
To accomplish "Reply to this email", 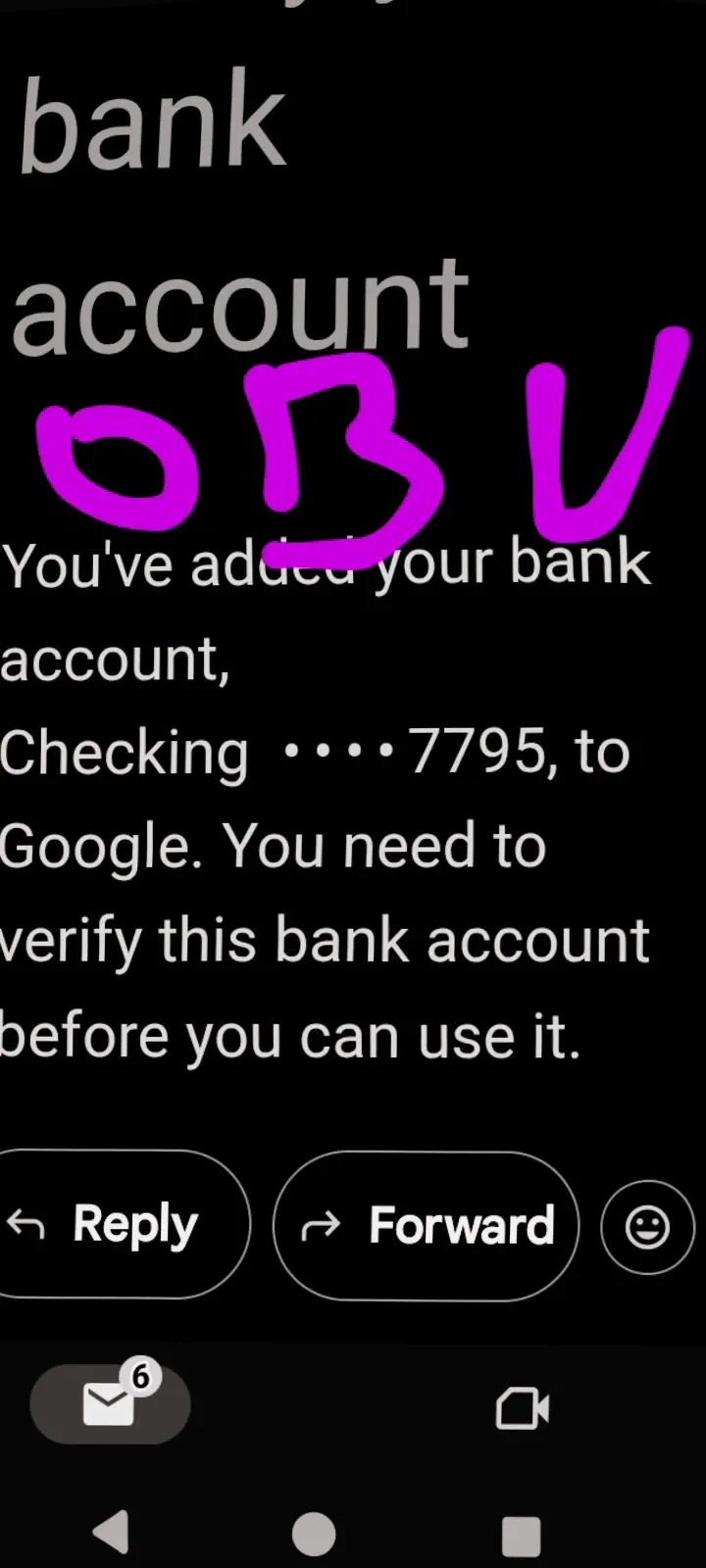I will tap(116, 1225).
